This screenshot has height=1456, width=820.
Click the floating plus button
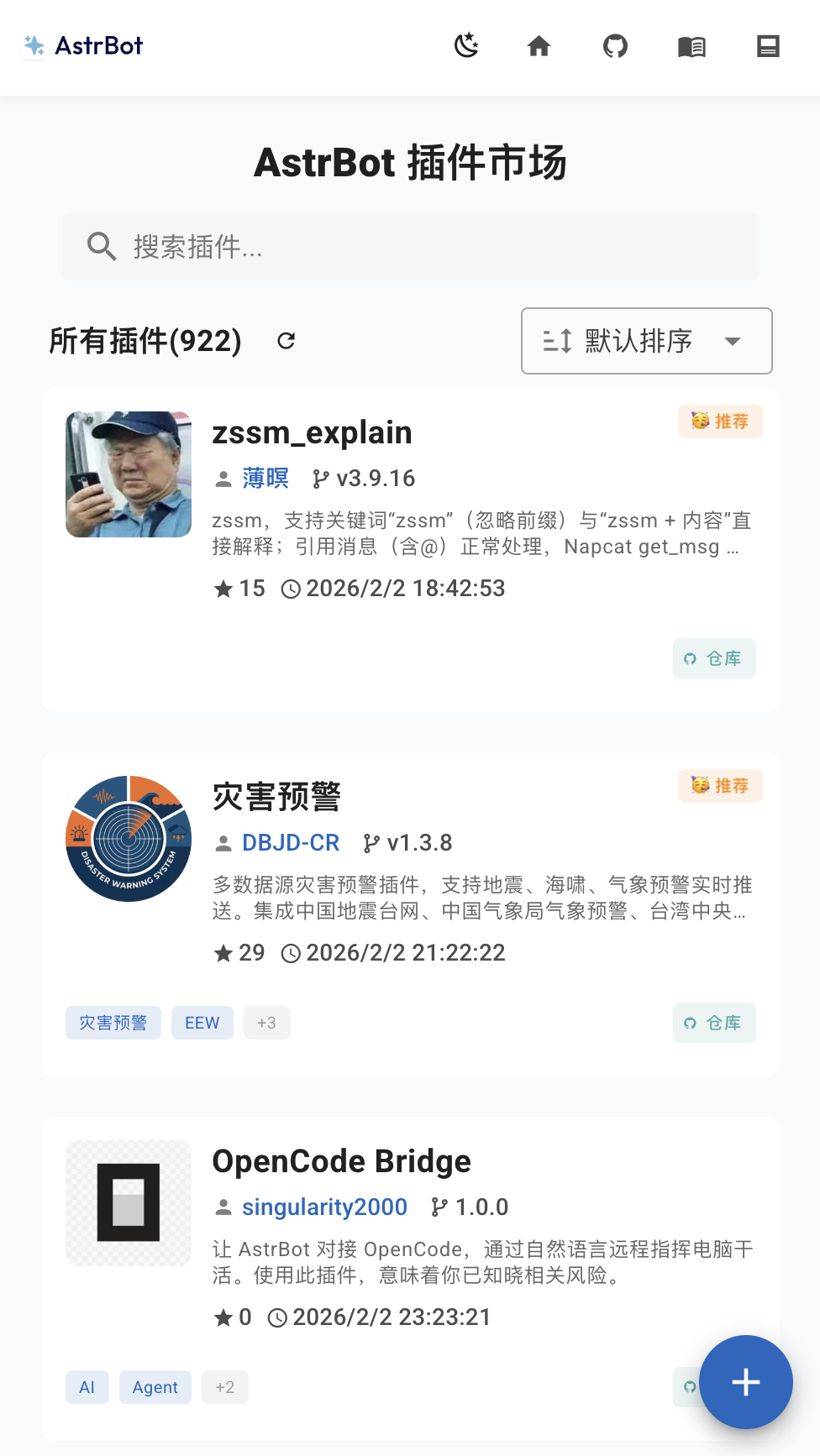744,1383
